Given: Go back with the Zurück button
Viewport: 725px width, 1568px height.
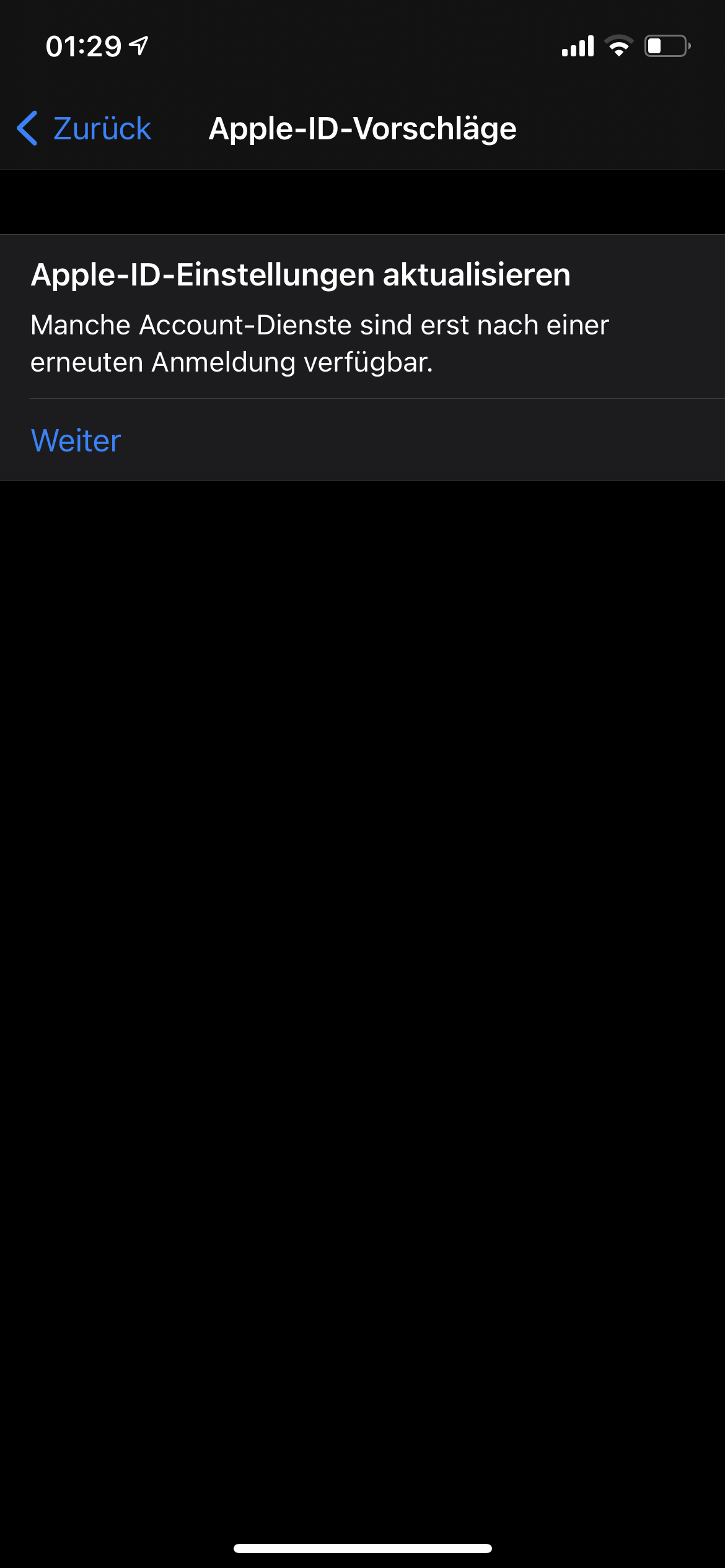Looking at the screenshot, I should point(84,129).
